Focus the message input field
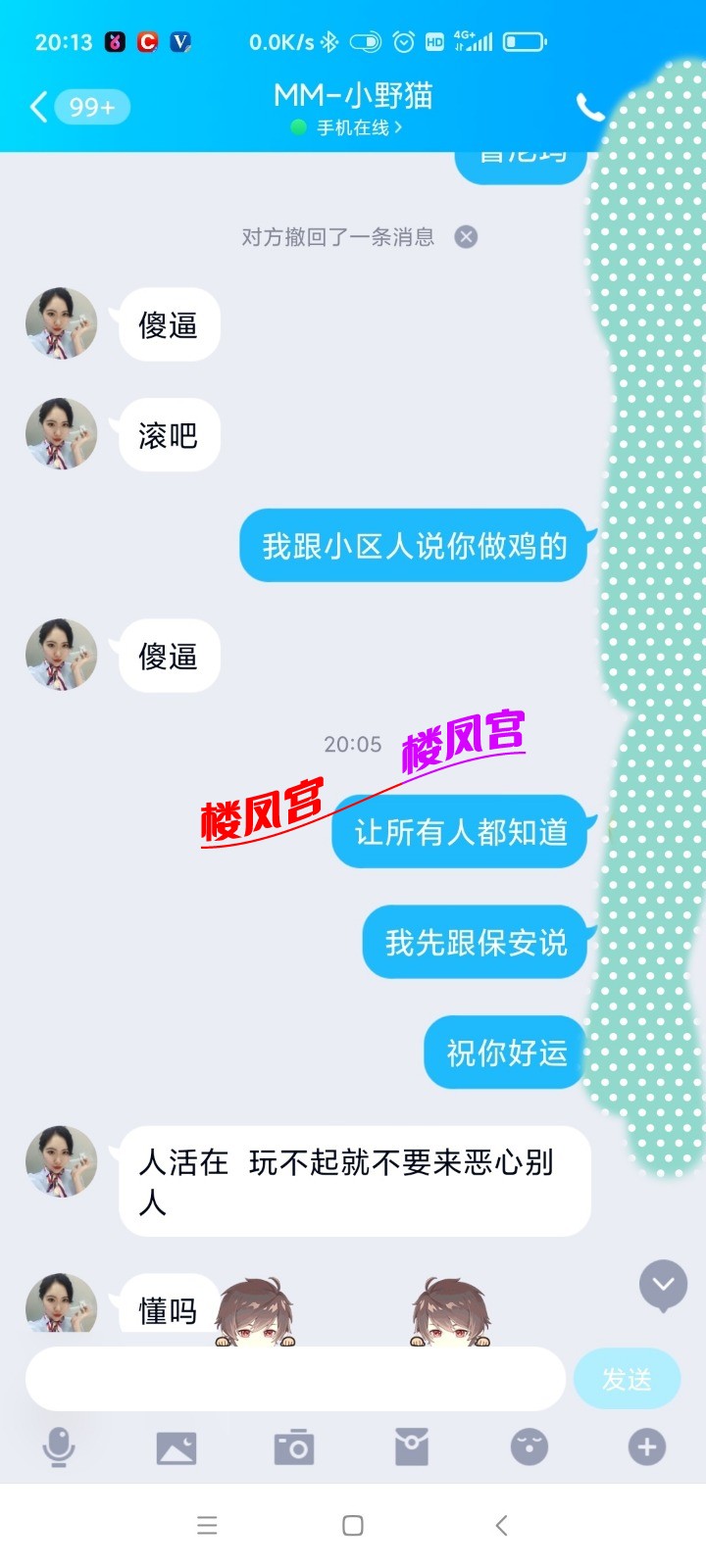The width and height of the screenshot is (706, 1568). click(294, 1378)
